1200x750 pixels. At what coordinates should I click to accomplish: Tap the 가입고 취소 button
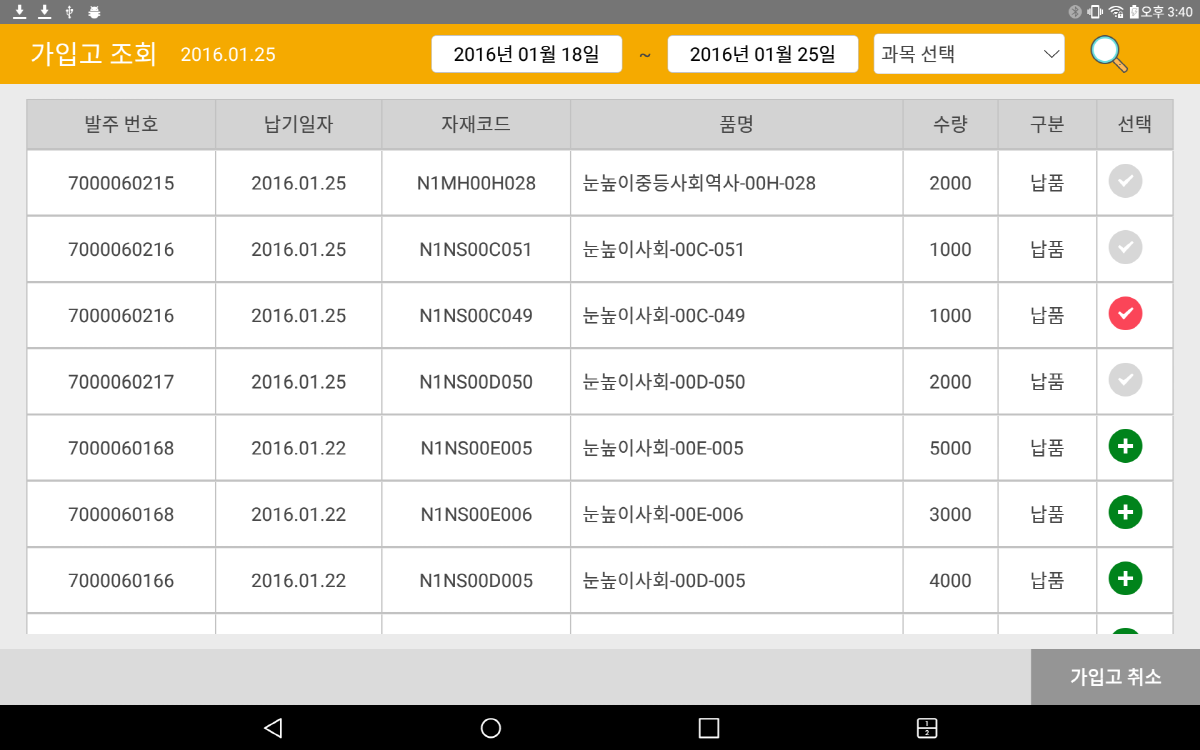[1115, 677]
